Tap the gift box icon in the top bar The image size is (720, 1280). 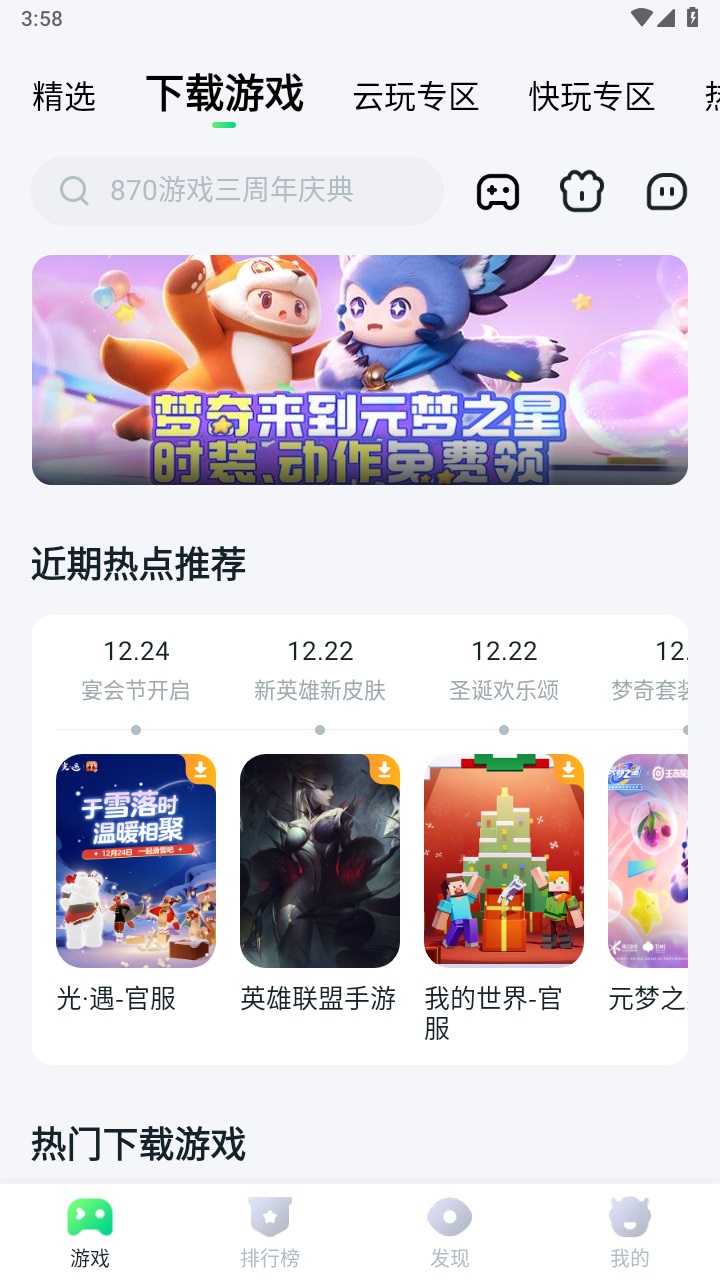(581, 191)
